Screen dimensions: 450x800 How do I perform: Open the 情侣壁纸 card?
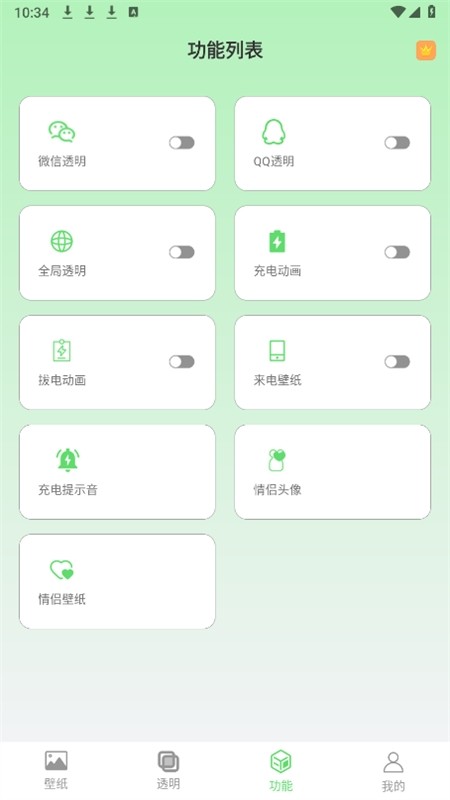tap(117, 582)
